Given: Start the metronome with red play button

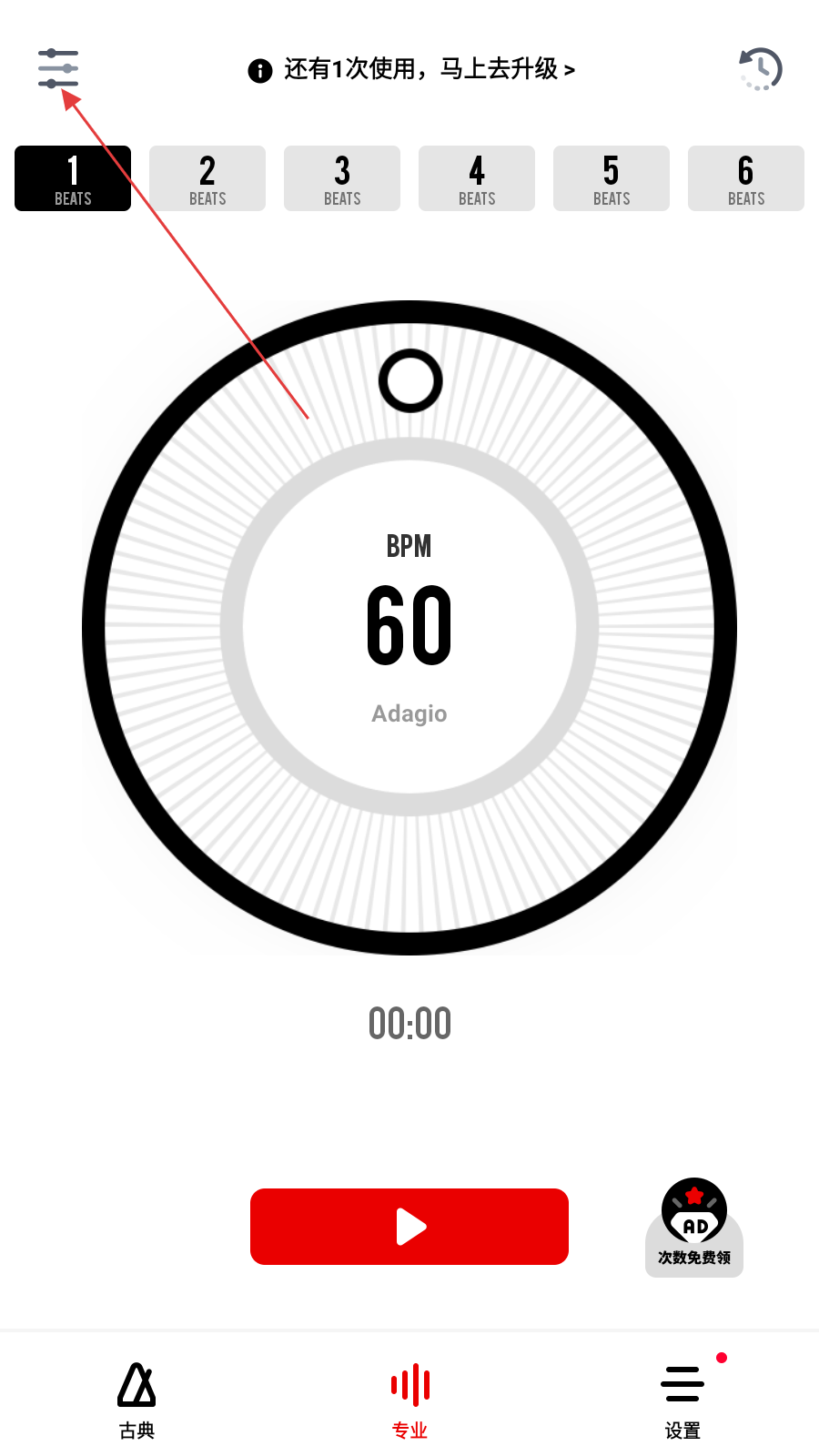Looking at the screenshot, I should tap(409, 1226).
